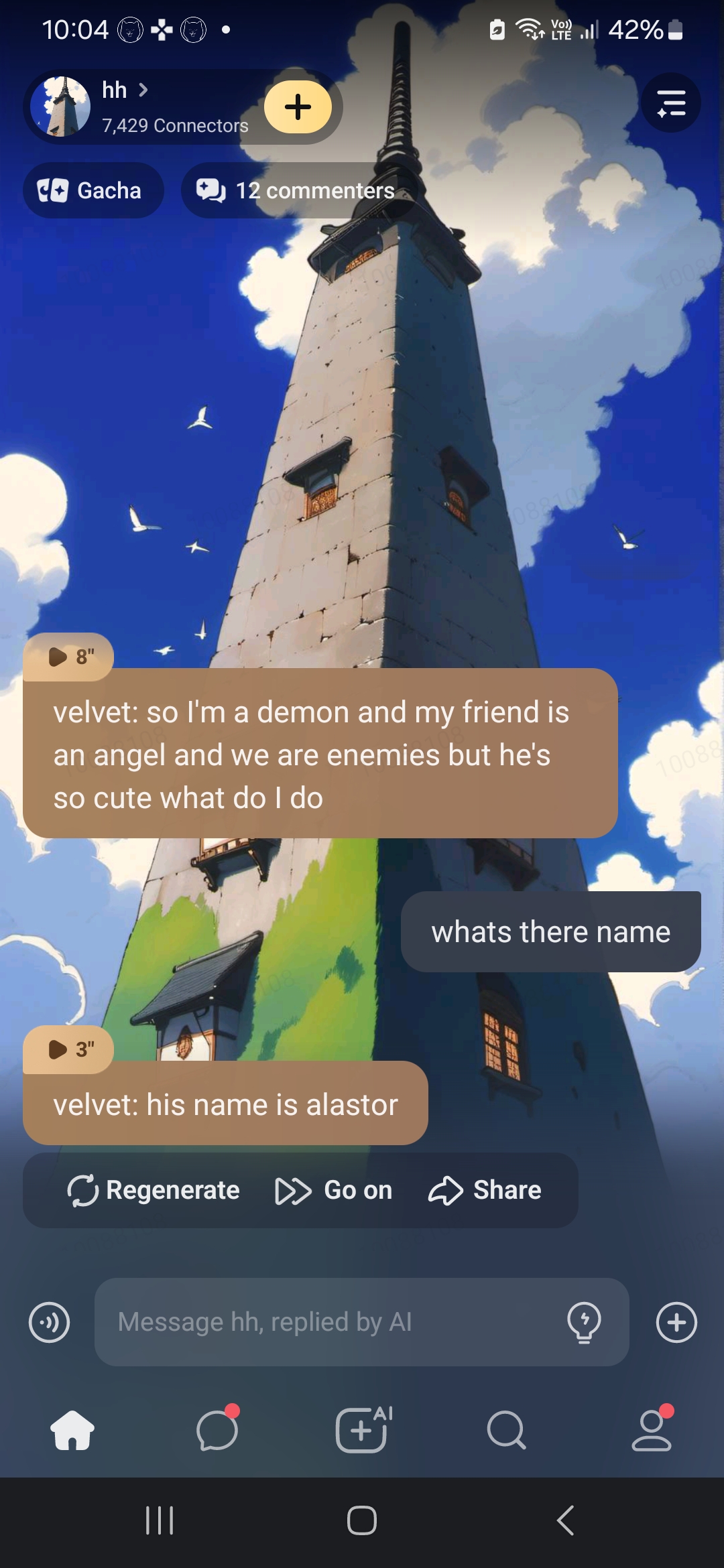Play the 8-second voice message
Viewport: 724px width, 1568px height.
tap(68, 657)
